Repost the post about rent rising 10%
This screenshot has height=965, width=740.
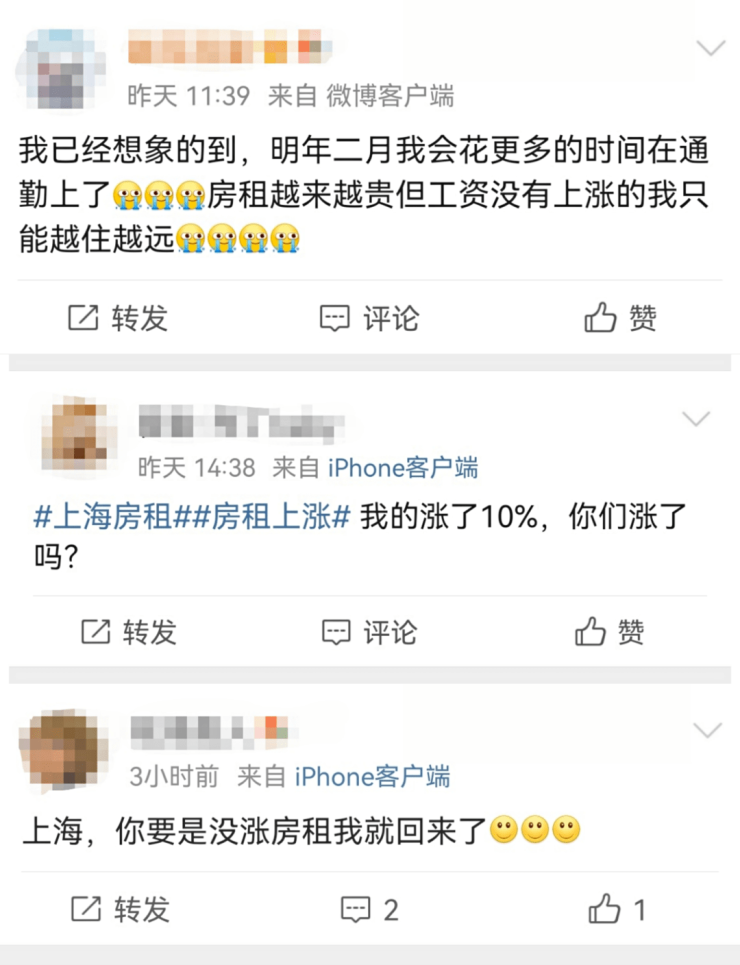pos(128,632)
